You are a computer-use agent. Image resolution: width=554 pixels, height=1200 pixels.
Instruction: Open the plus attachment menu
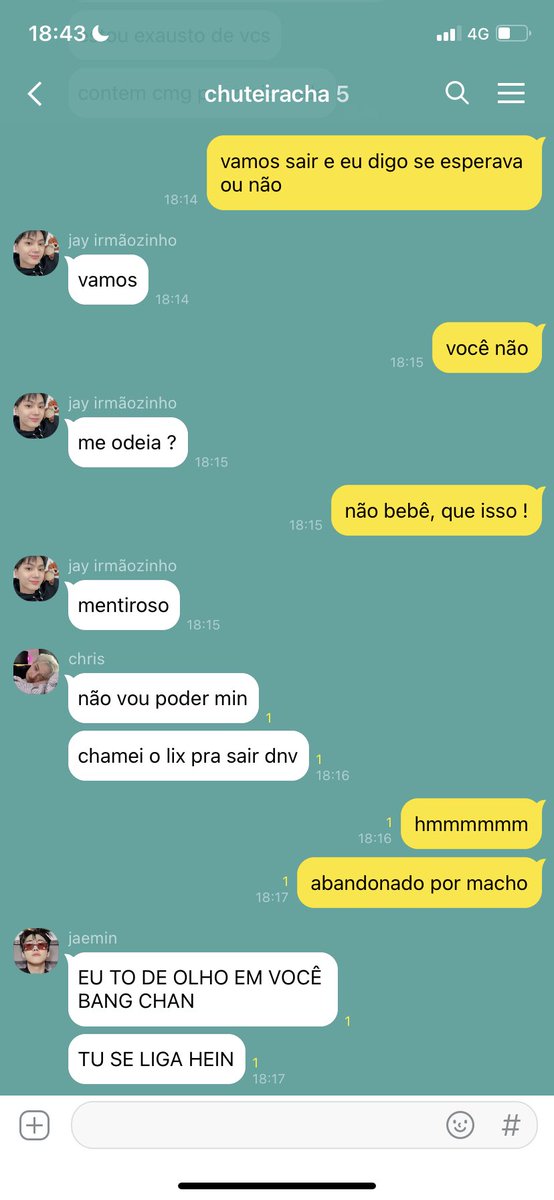pos(34,1125)
